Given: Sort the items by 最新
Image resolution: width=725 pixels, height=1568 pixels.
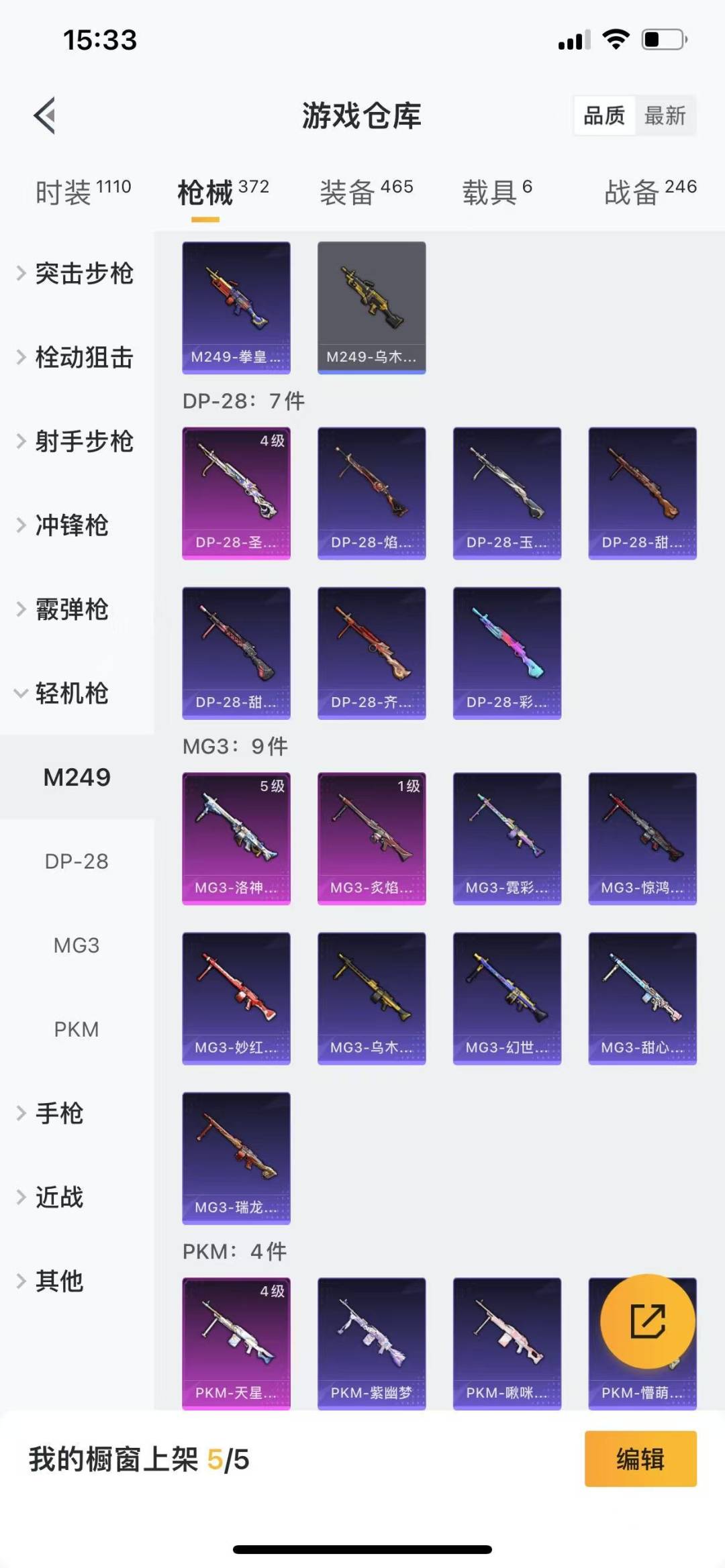Looking at the screenshot, I should (664, 116).
